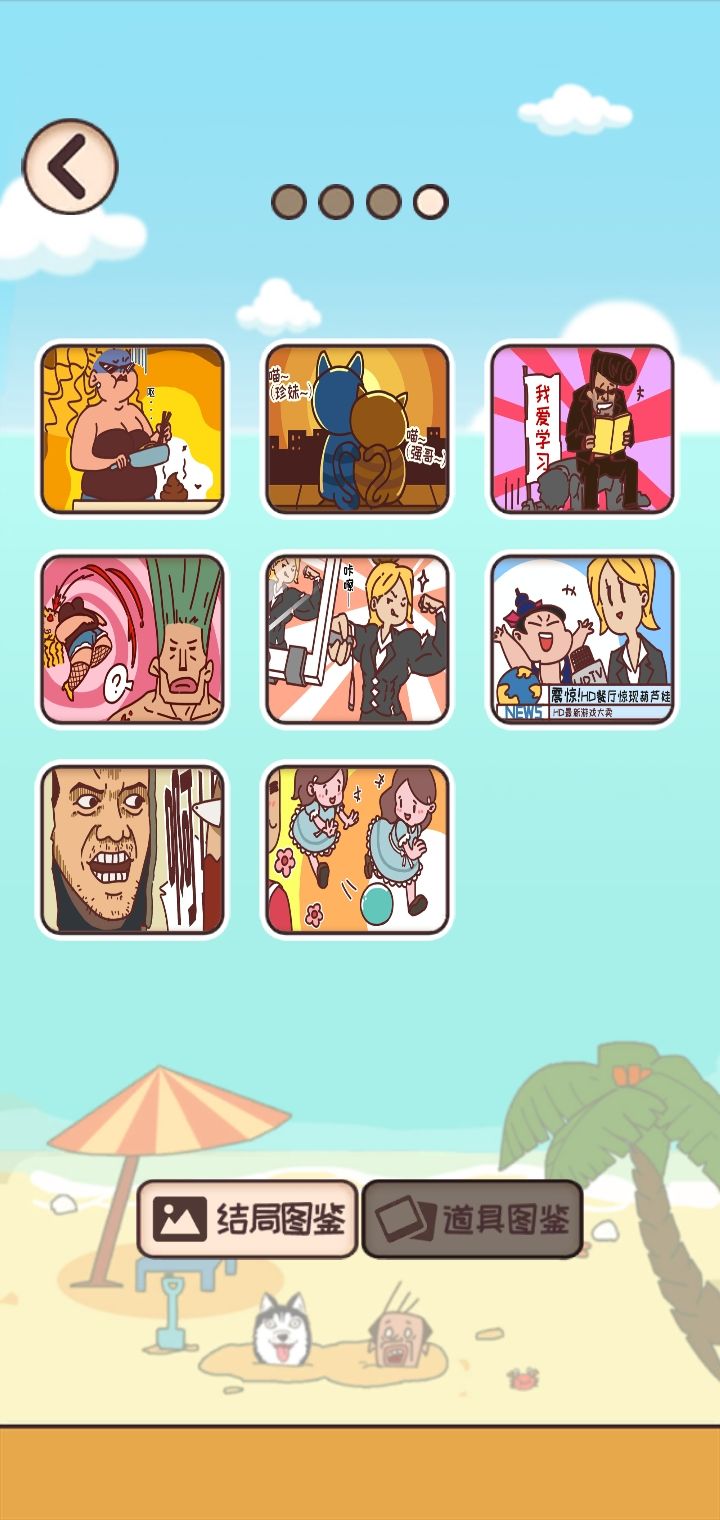The image size is (720, 1520).
Task: Tap the husky dog in the sand pit
Action: tap(283, 1330)
